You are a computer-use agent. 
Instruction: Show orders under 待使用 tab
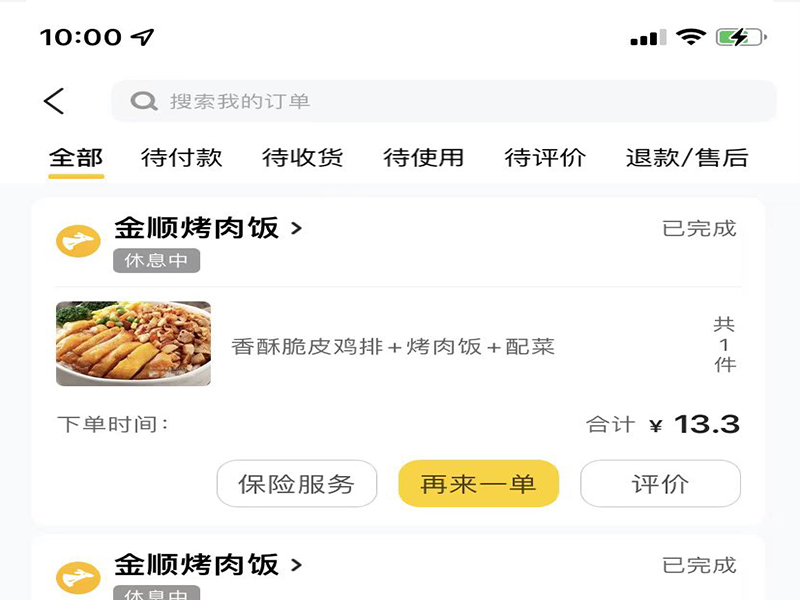tap(424, 158)
